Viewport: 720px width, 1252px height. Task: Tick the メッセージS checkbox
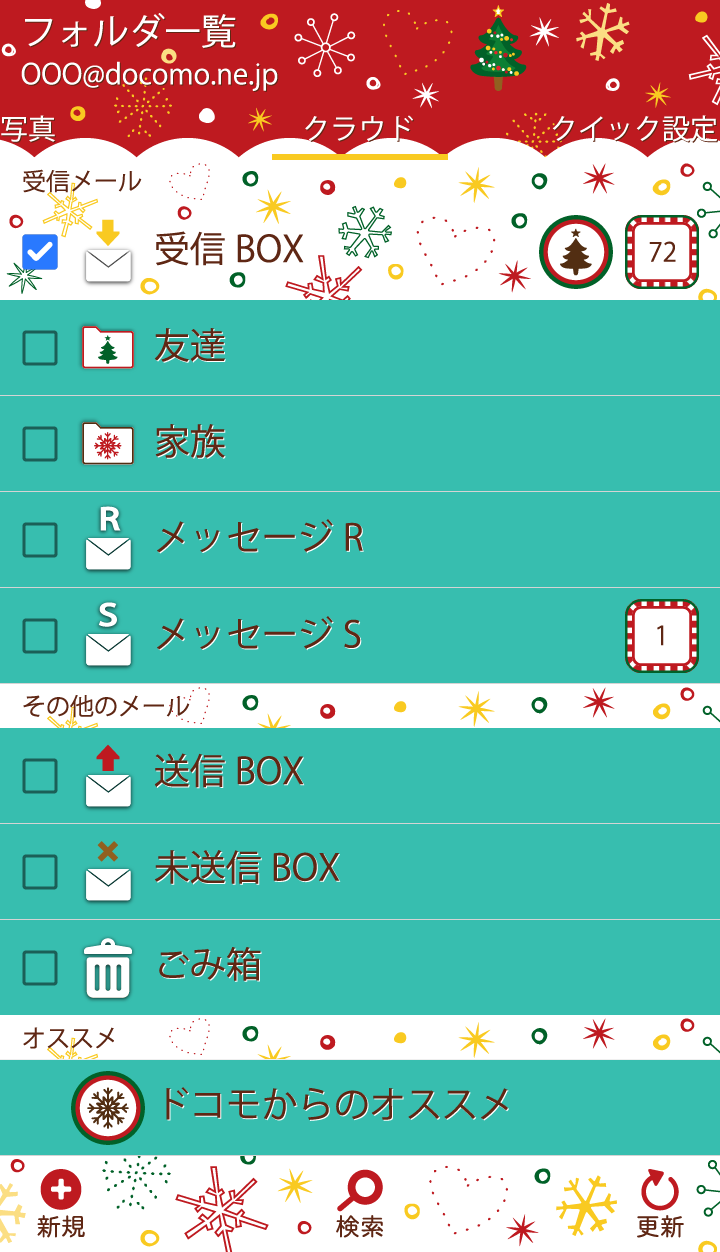point(40,635)
